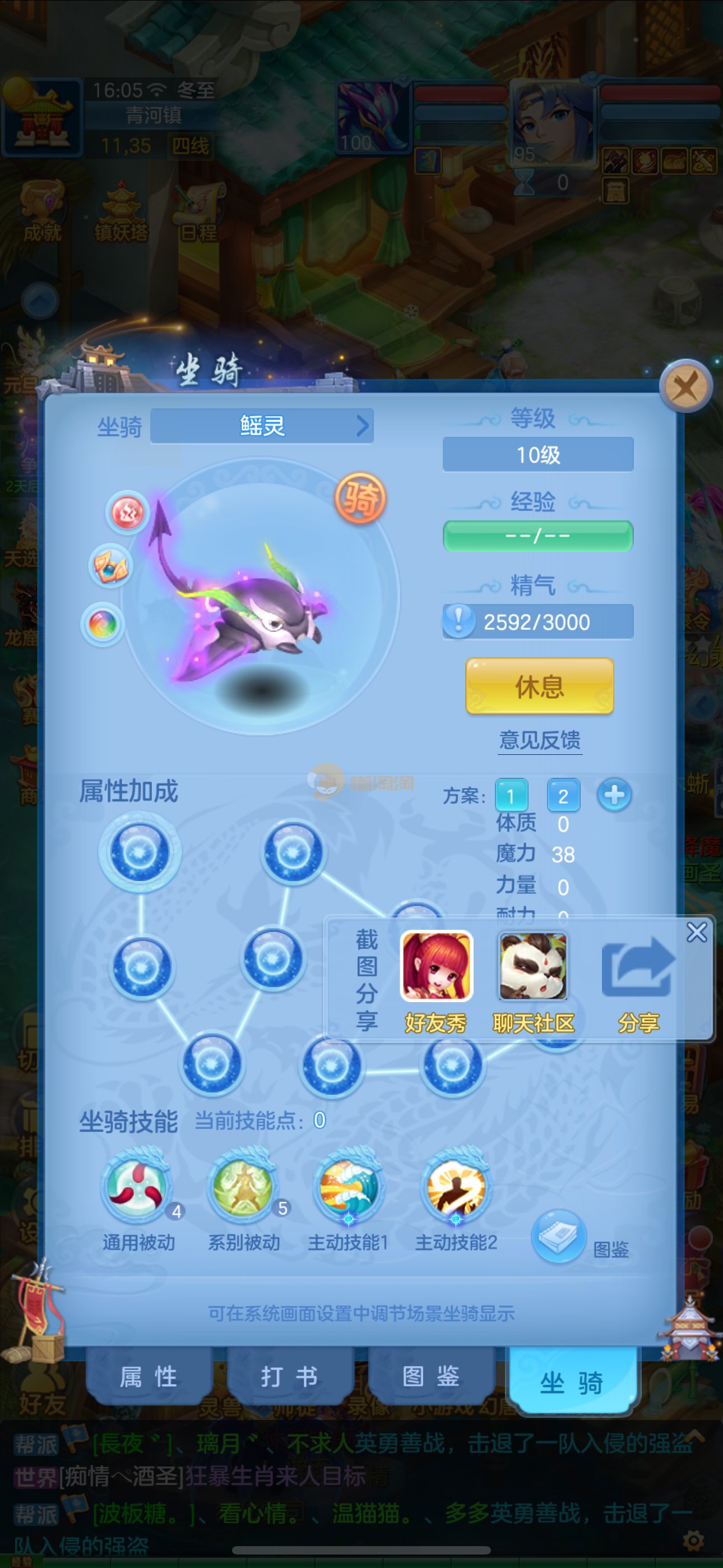Tap the 精气 info exclamation icon
This screenshot has width=723, height=1568.
point(458,620)
